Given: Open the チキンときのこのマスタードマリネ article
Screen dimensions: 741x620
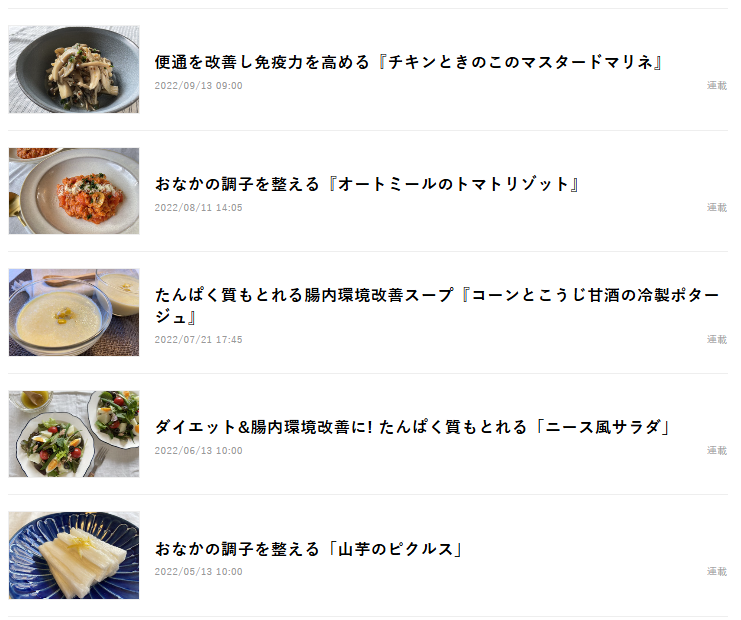Looking at the screenshot, I should click(x=409, y=62).
